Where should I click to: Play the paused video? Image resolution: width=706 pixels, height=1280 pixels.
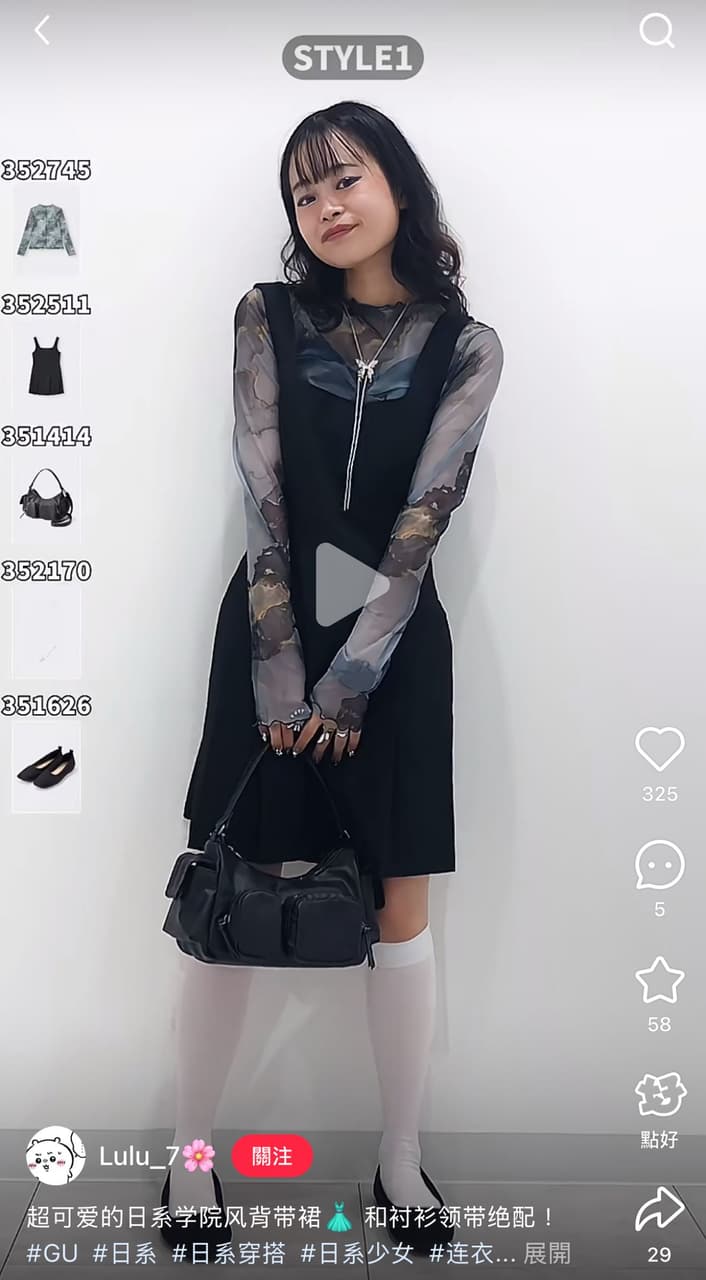tap(352, 585)
